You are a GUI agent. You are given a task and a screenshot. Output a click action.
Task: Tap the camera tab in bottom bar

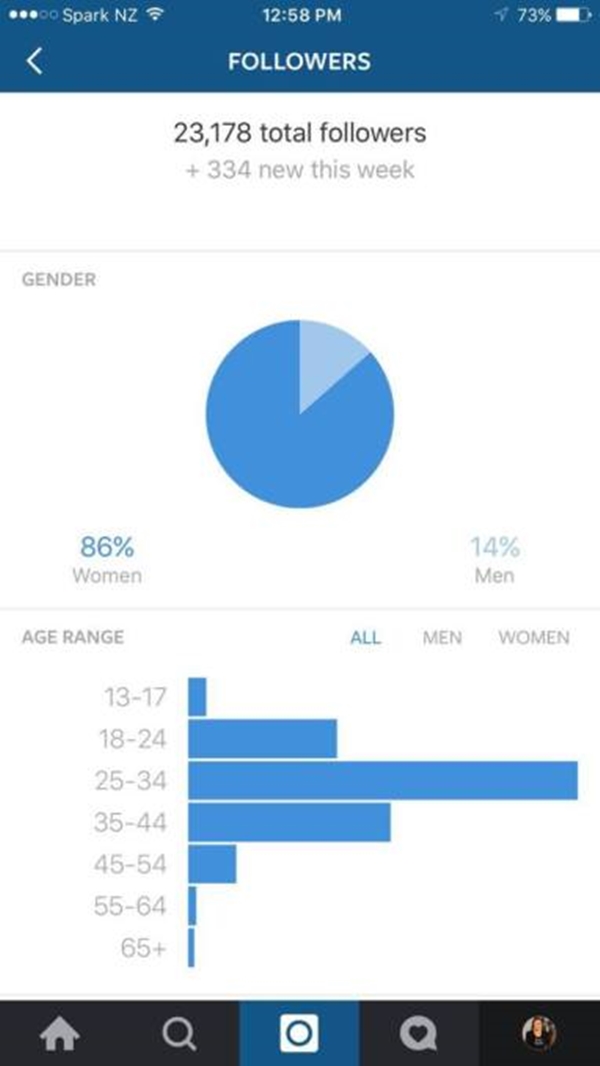[x=300, y=1034]
